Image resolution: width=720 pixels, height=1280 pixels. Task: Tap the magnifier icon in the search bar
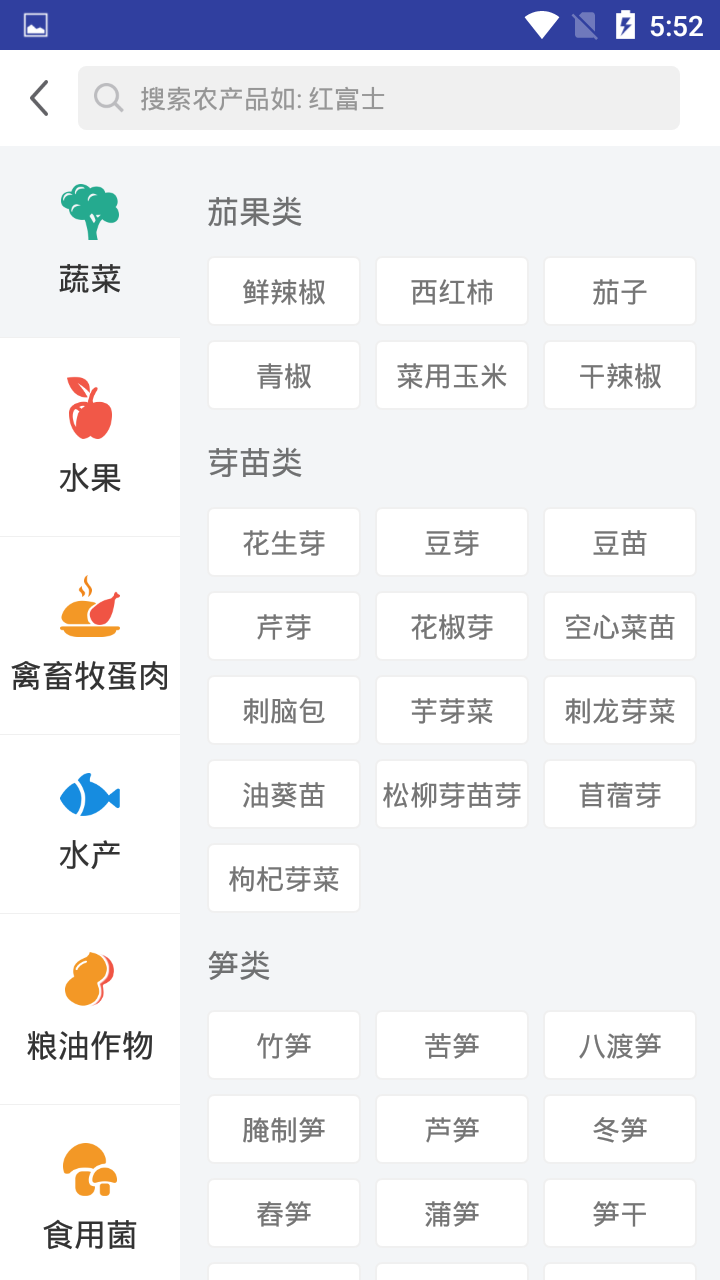coord(107,98)
